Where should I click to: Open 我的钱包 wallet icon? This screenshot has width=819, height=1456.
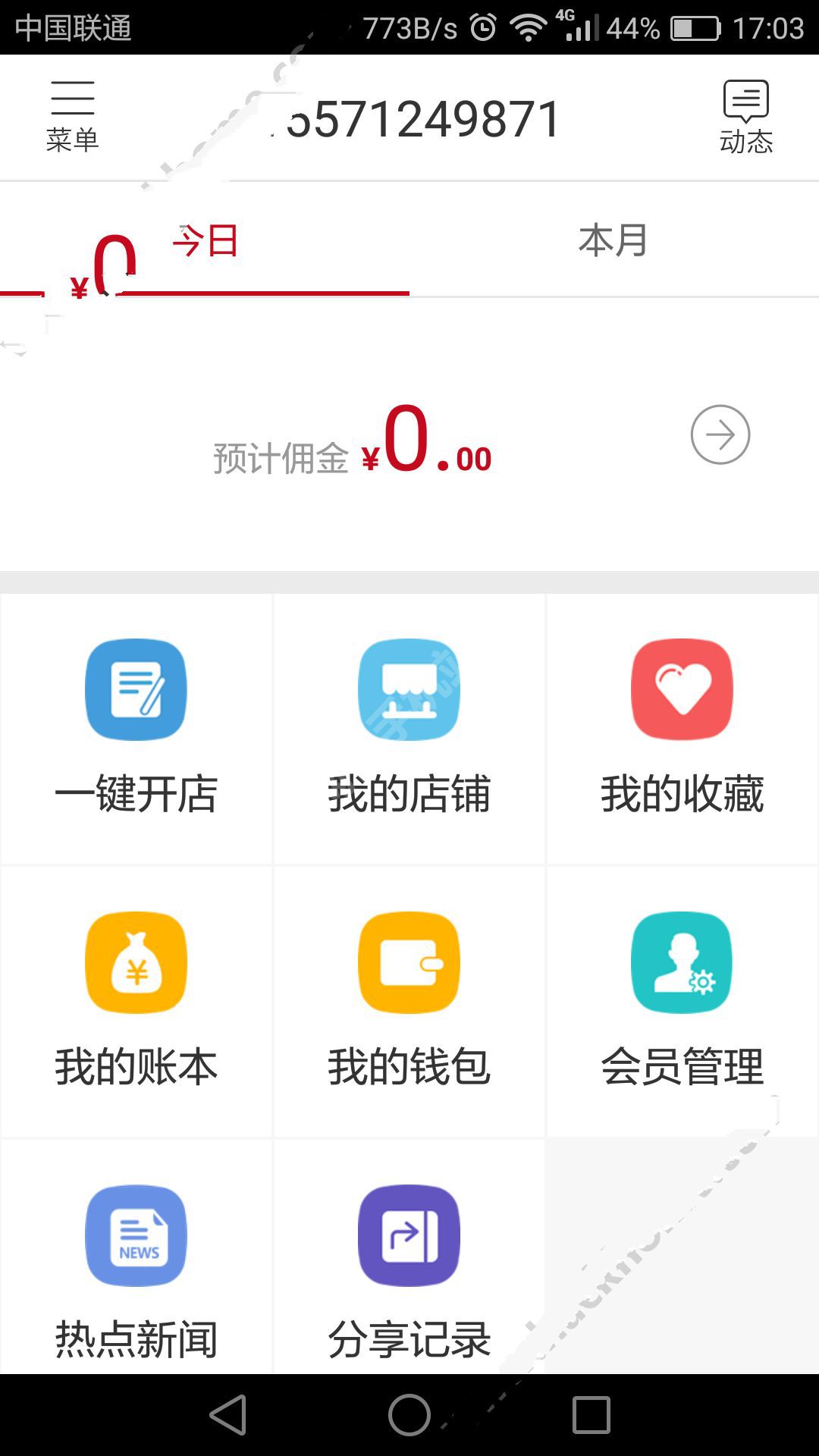[x=408, y=963]
